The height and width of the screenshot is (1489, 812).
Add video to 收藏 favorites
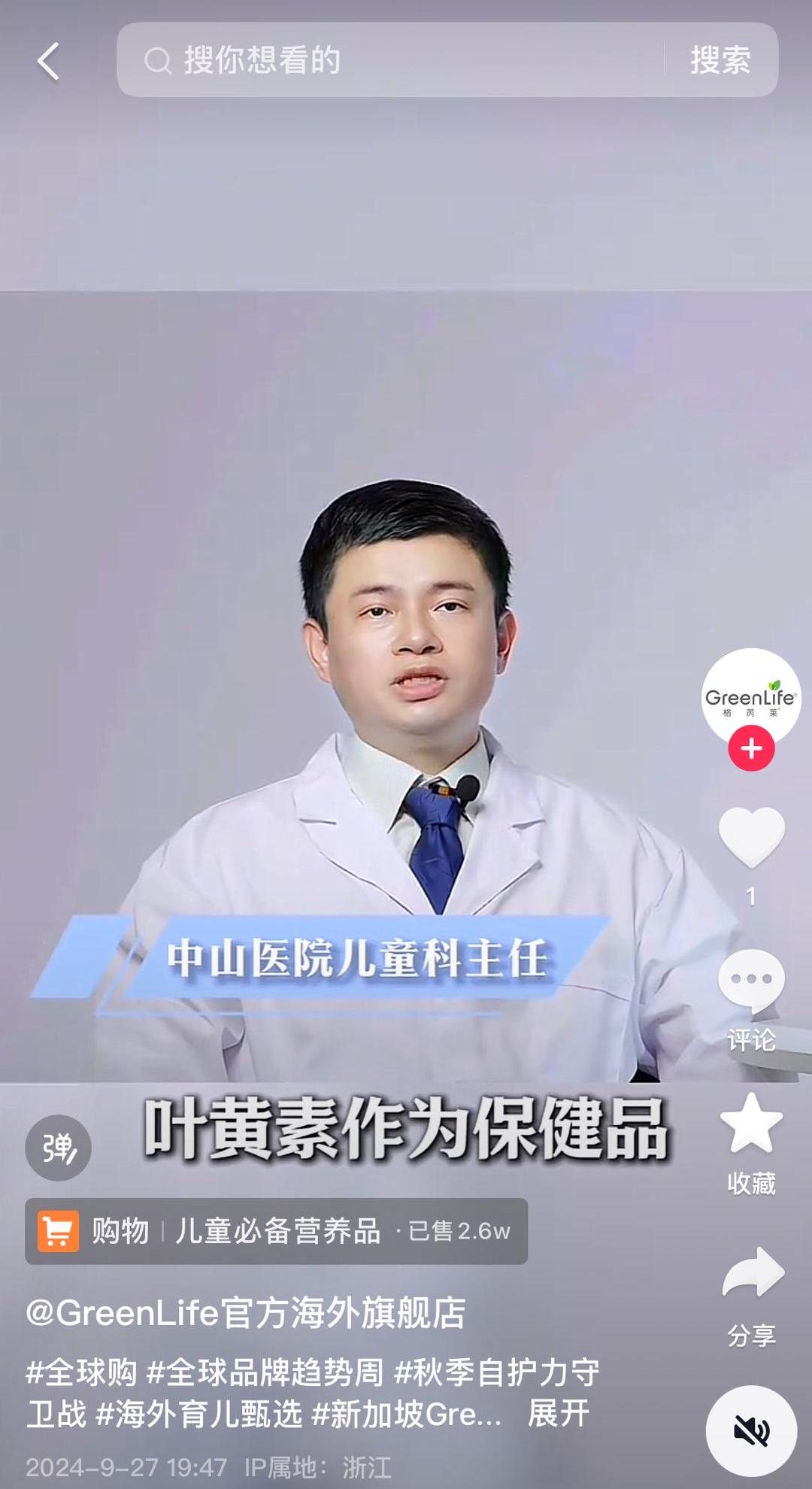(x=750, y=1124)
